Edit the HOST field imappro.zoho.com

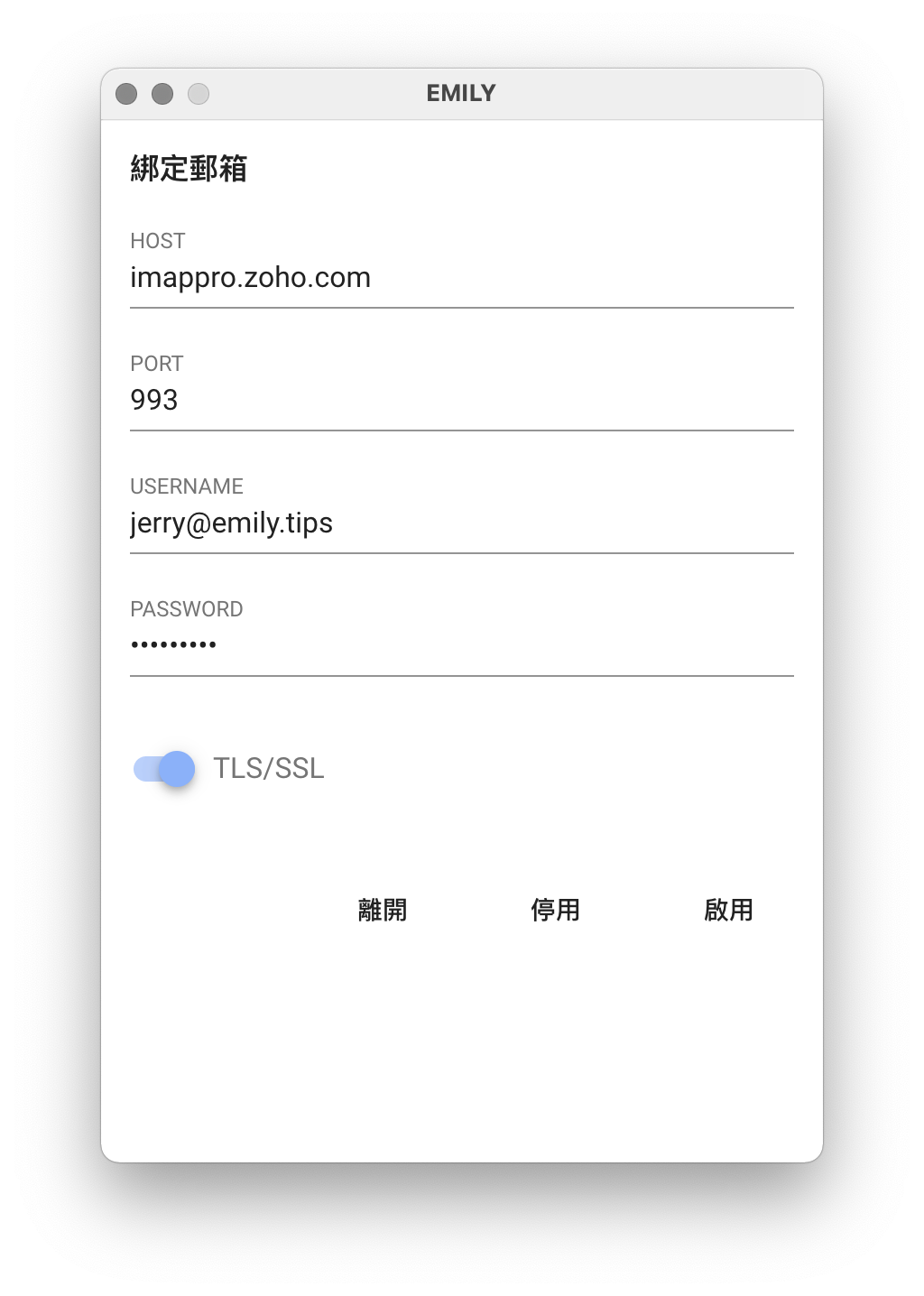(x=460, y=278)
